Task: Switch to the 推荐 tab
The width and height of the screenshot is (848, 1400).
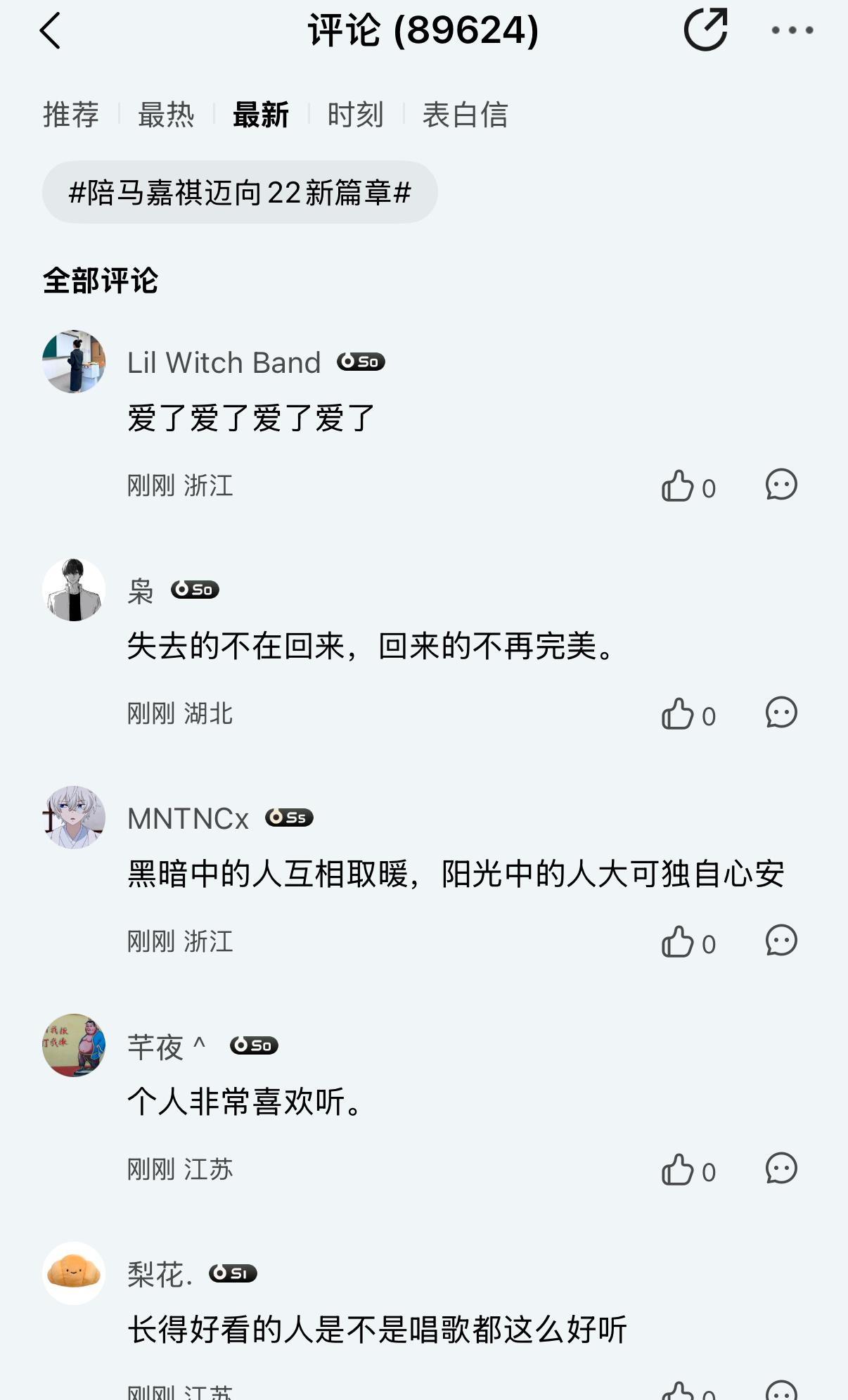Action: point(71,115)
